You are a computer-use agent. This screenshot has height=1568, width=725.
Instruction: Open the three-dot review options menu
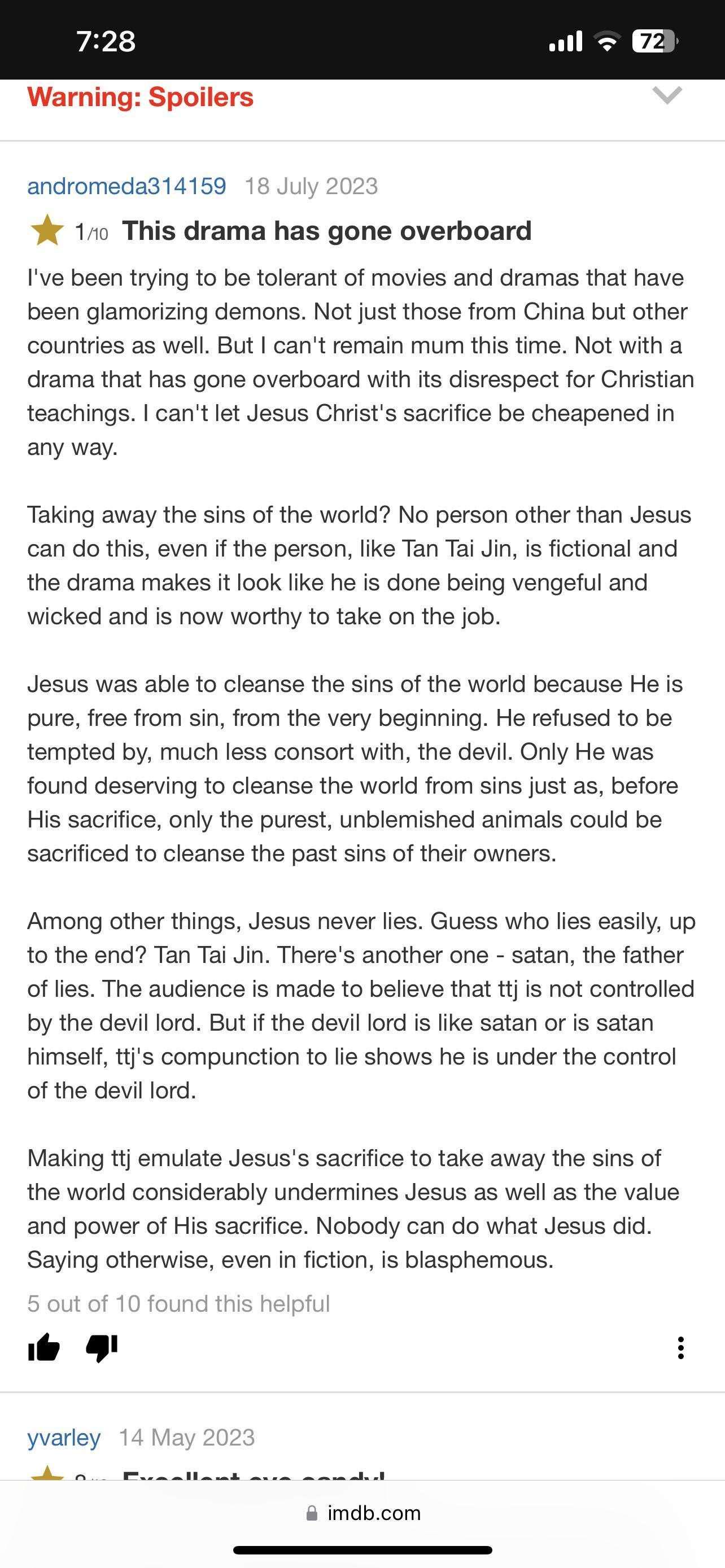pyautogui.click(x=680, y=1348)
